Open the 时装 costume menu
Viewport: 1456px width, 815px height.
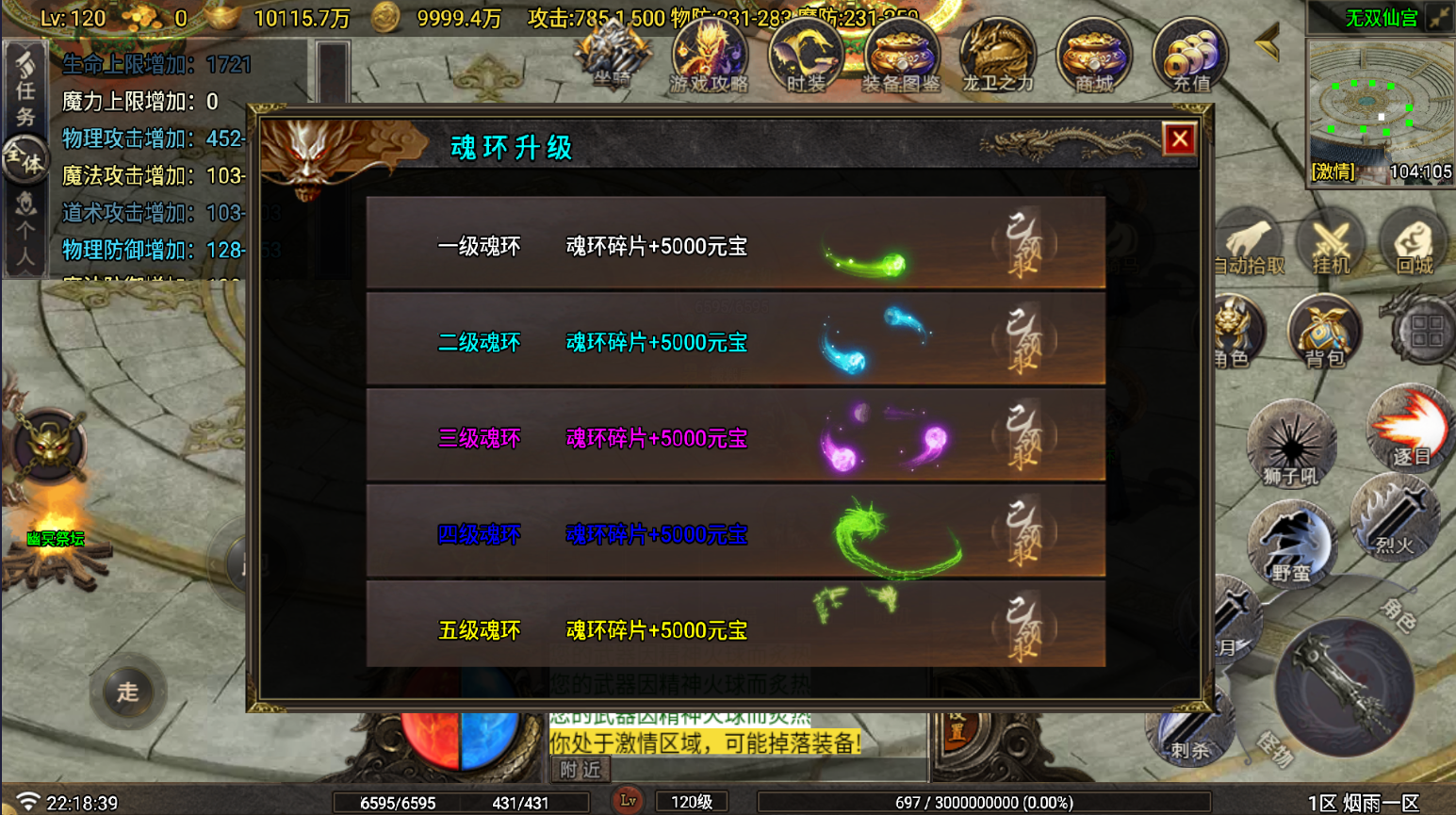coord(805,58)
